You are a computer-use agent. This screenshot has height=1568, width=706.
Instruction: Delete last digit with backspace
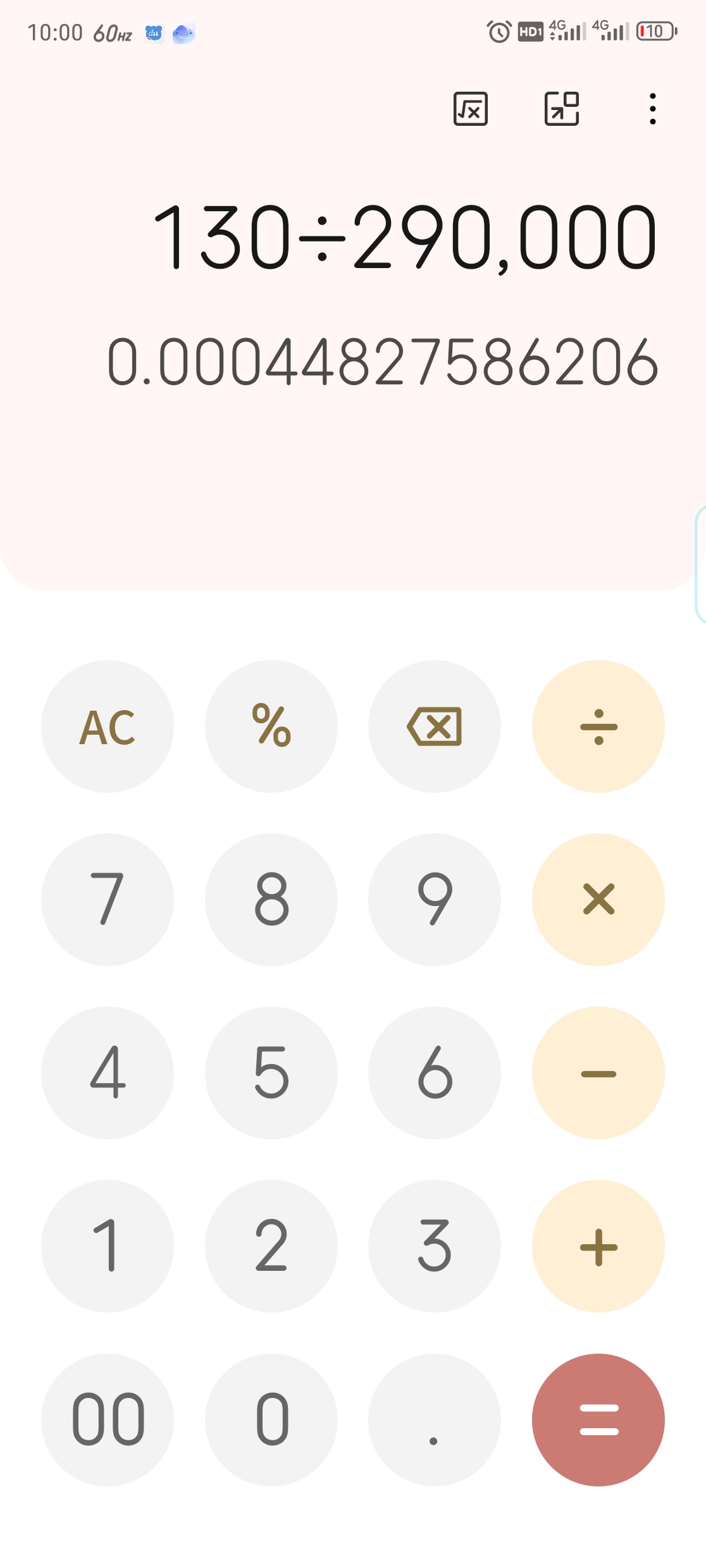(x=435, y=726)
